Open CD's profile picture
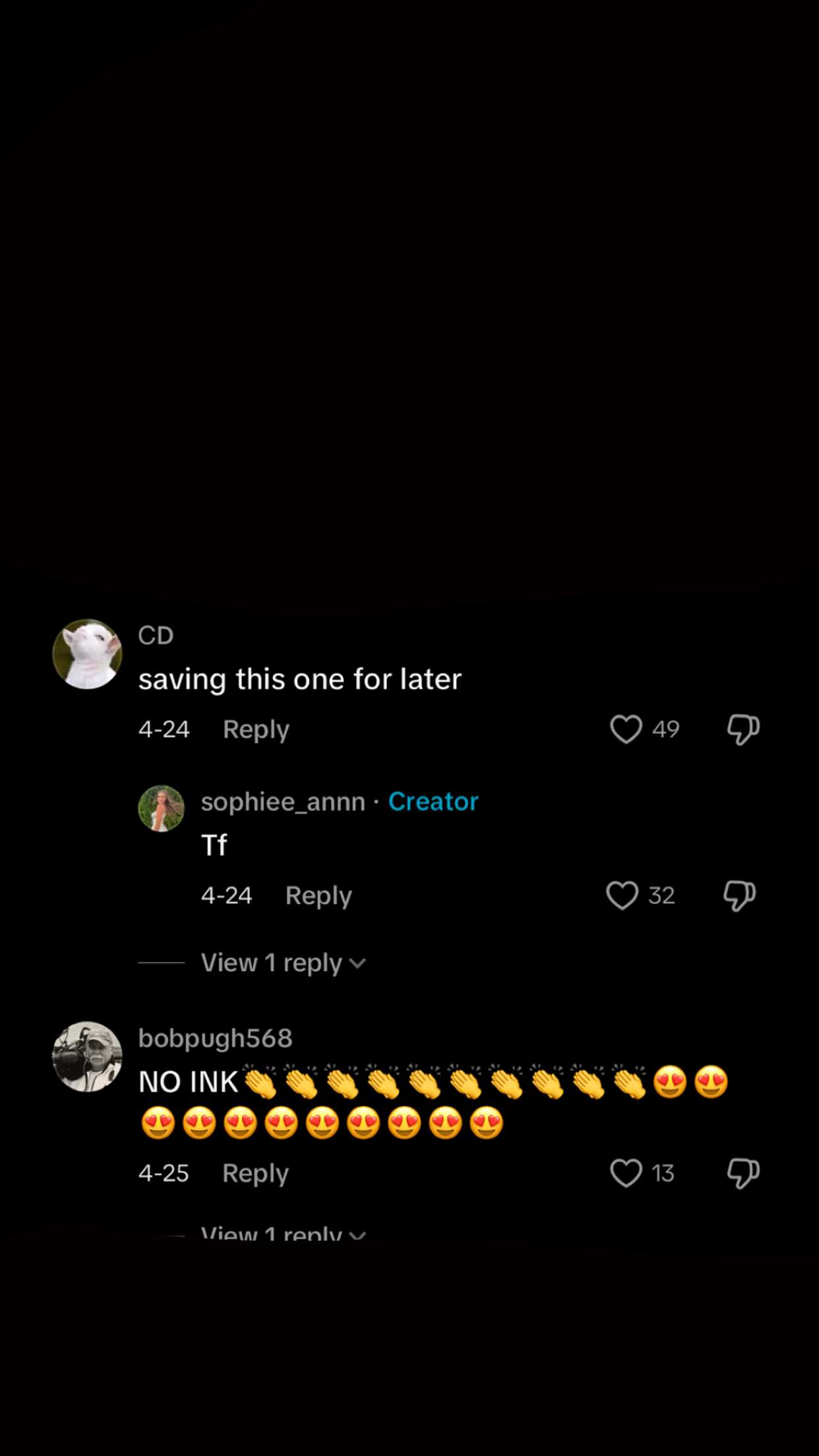This screenshot has width=819, height=1456. pos(87,654)
